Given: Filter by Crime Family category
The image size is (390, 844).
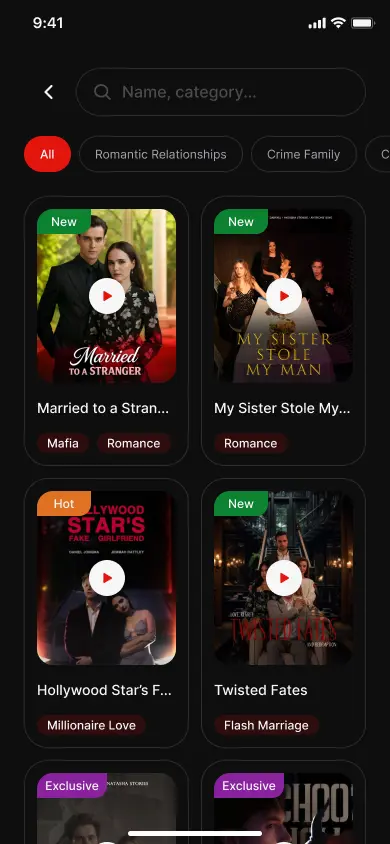Looking at the screenshot, I should click(x=303, y=154).
